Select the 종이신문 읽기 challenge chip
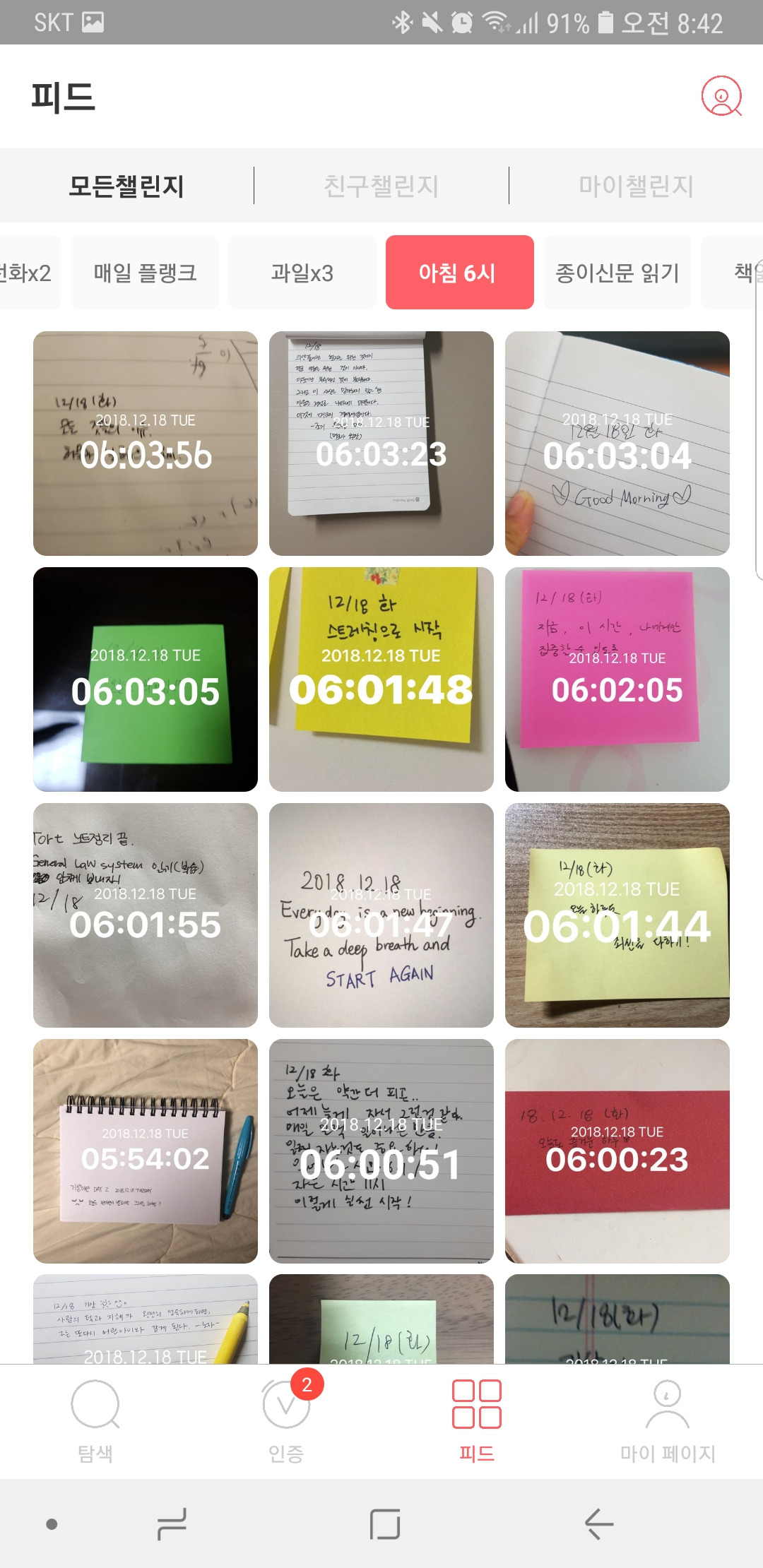The height and width of the screenshot is (1568, 763). click(x=617, y=273)
